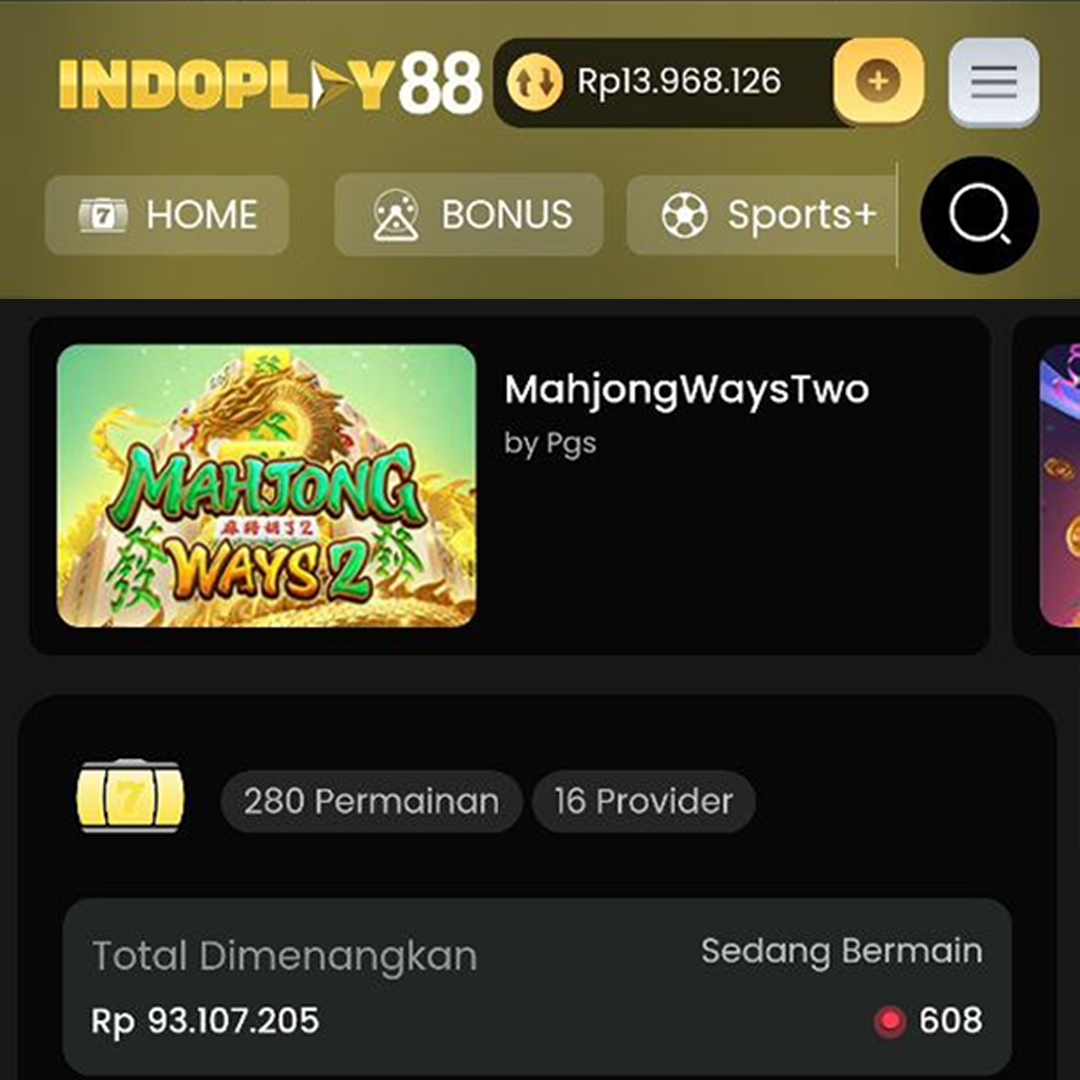Switch to the BONUS tab
Screen dimensions: 1080x1080
469,215
